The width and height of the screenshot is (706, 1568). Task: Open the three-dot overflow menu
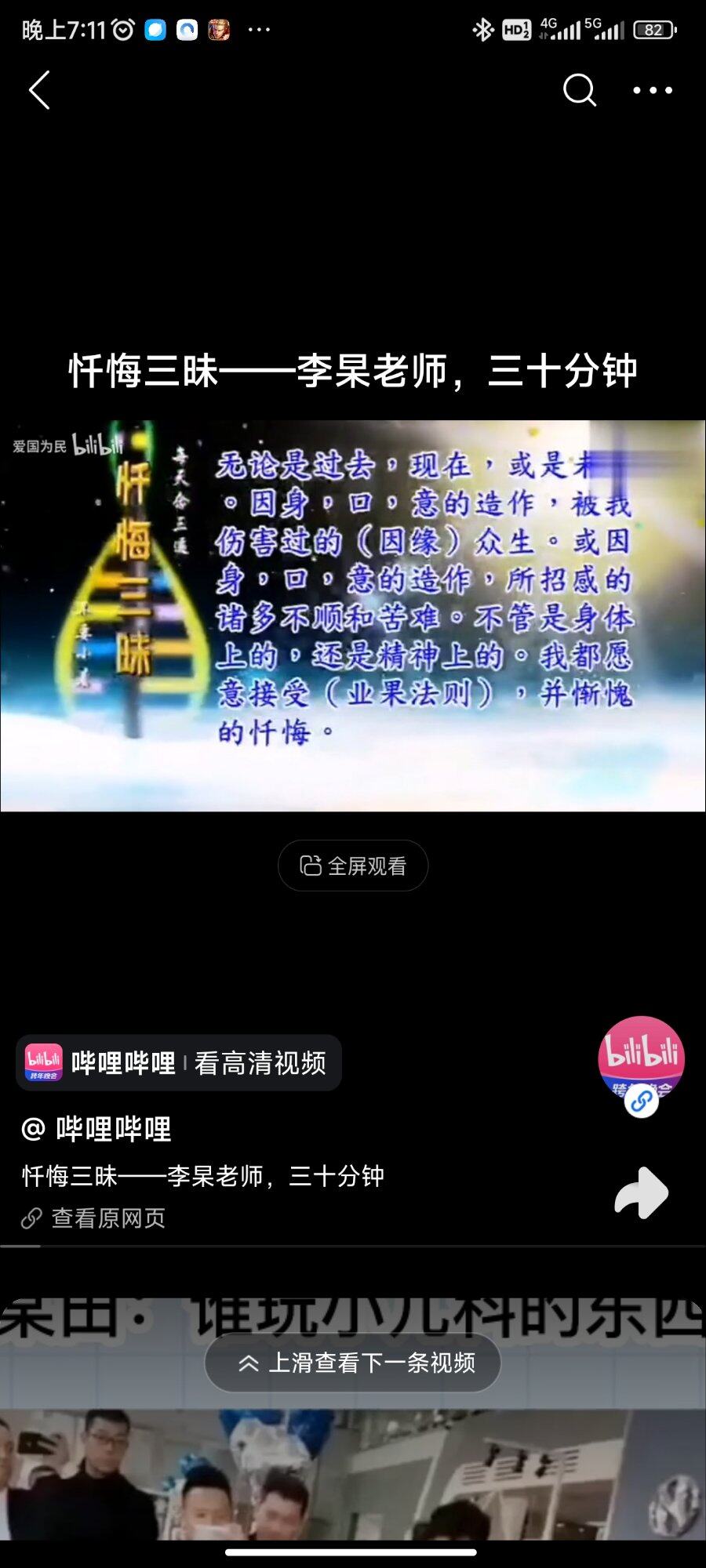coord(653,90)
